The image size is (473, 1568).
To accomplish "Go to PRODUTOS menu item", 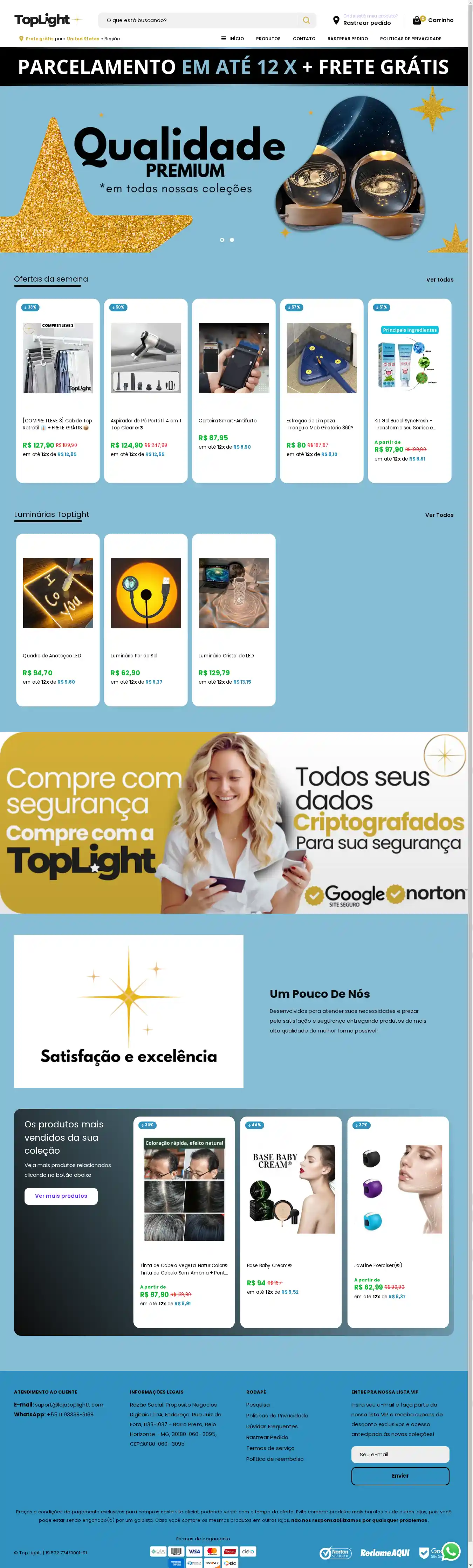I will point(268,38).
